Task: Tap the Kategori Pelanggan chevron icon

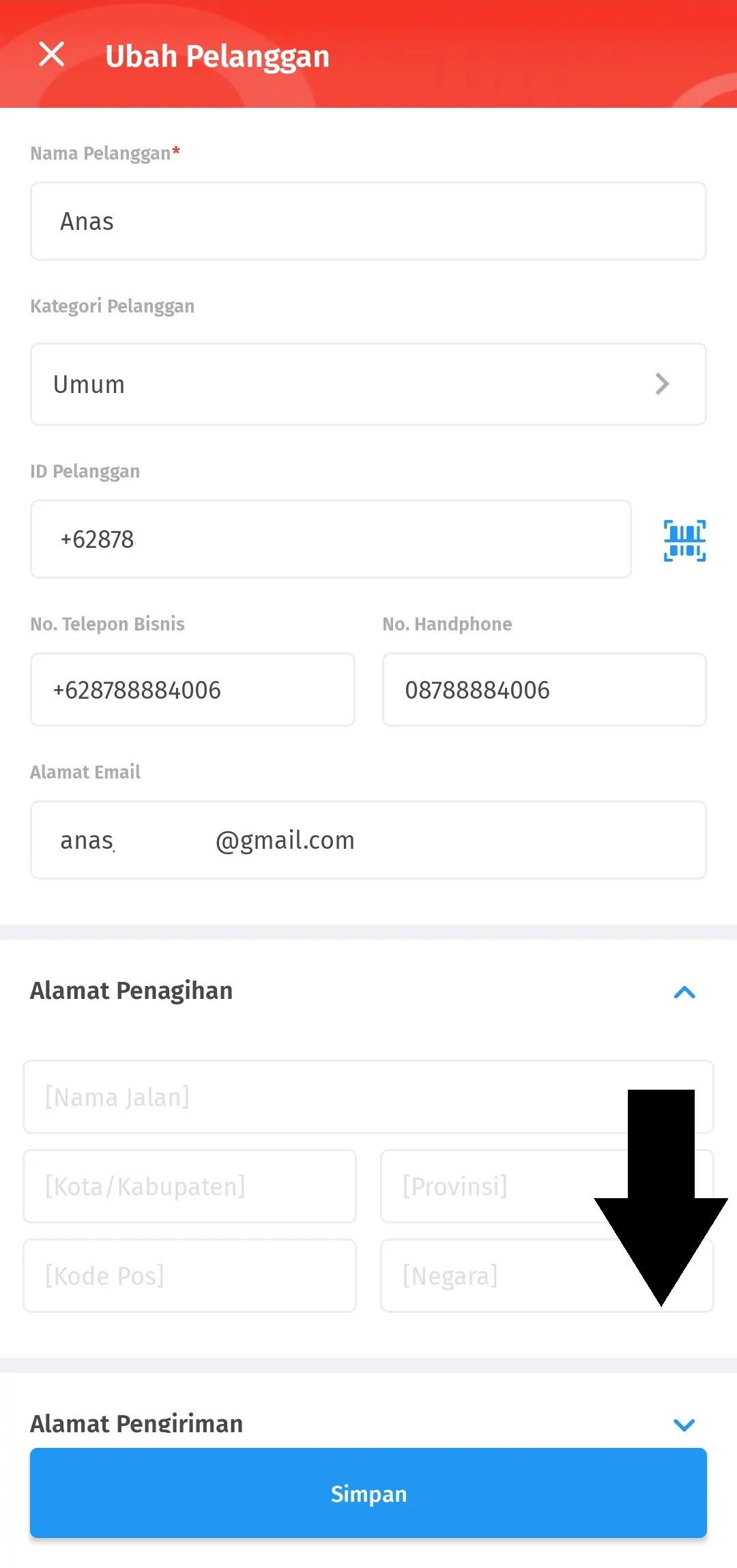Action: pyautogui.click(x=661, y=383)
